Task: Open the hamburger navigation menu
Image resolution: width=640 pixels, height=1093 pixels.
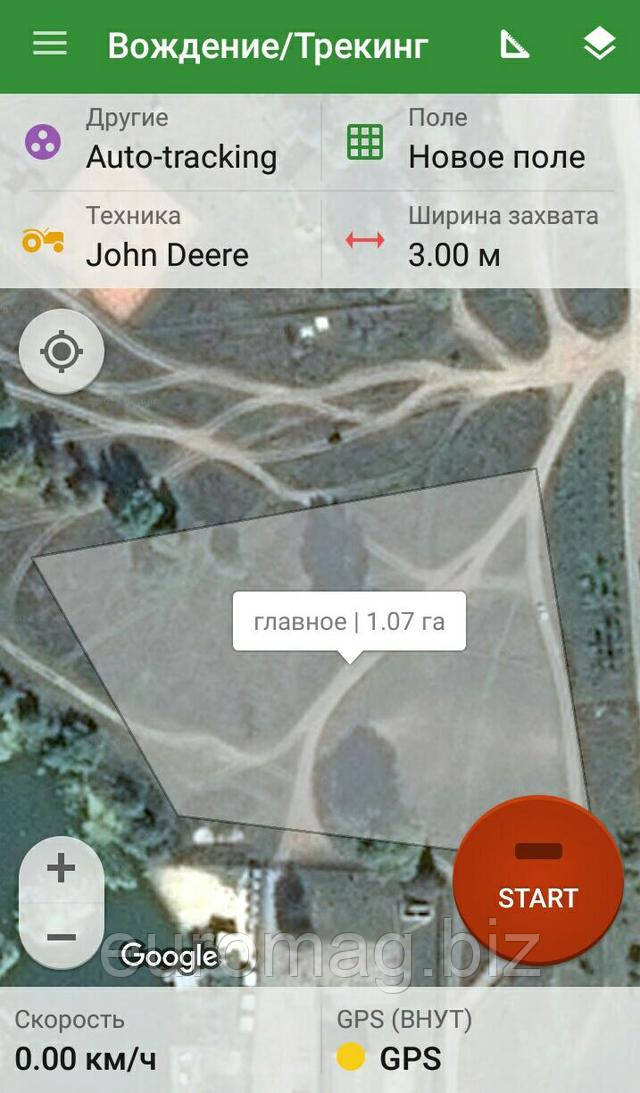Action: tap(50, 44)
